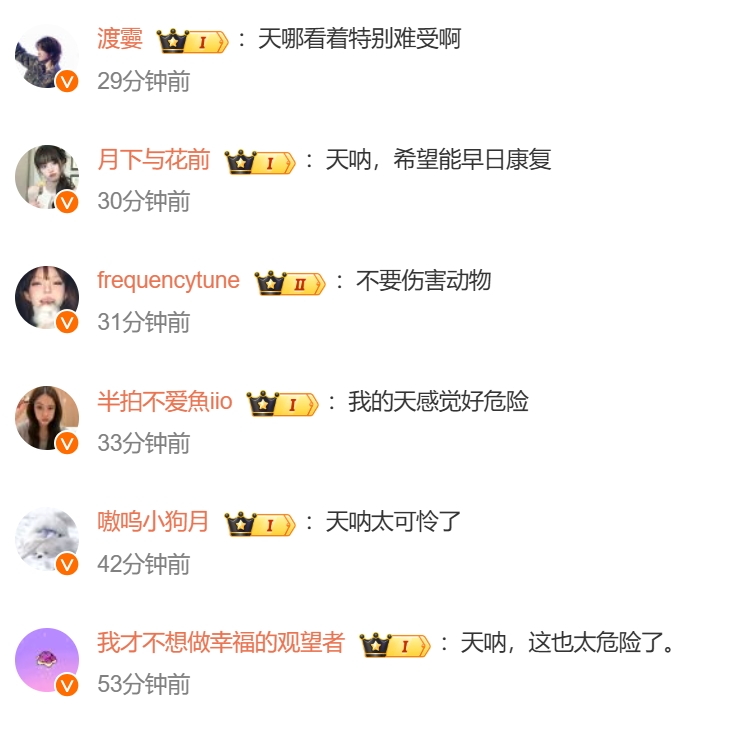This screenshot has height=734, width=737.
Task: Open frequencytune's profile link
Action: (168, 281)
